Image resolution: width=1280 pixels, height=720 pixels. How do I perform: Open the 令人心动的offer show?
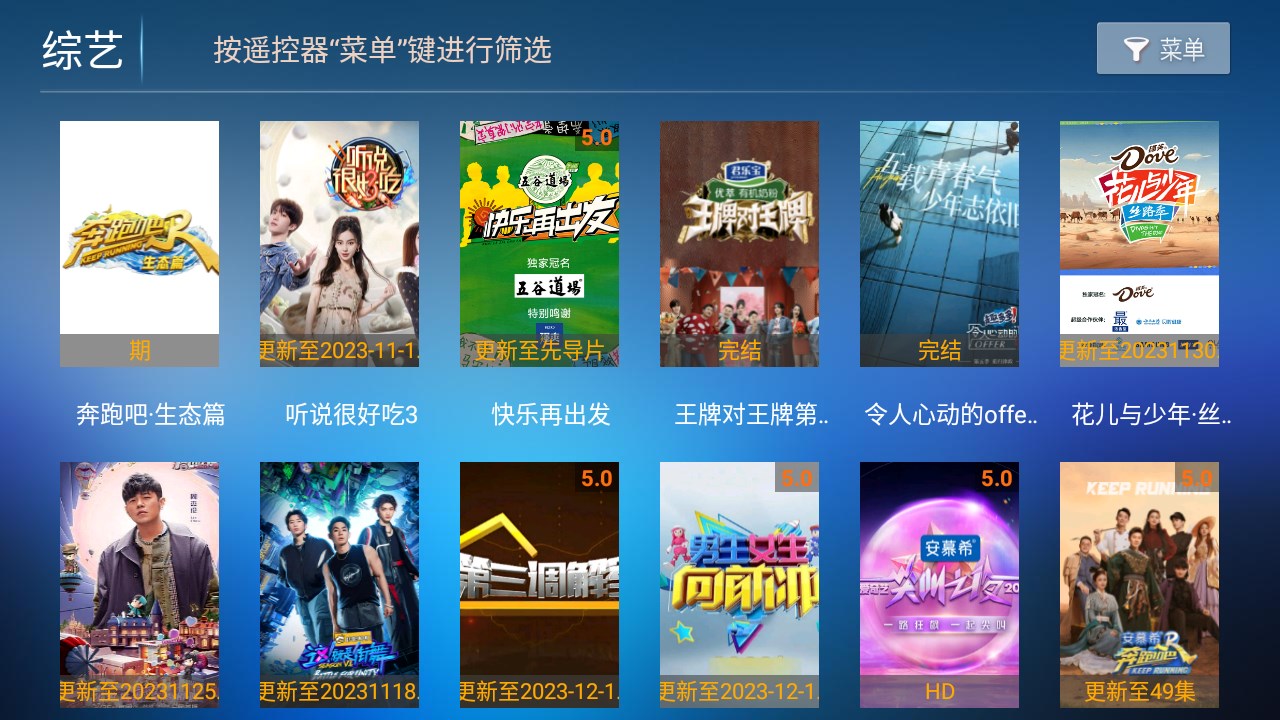tap(939, 243)
